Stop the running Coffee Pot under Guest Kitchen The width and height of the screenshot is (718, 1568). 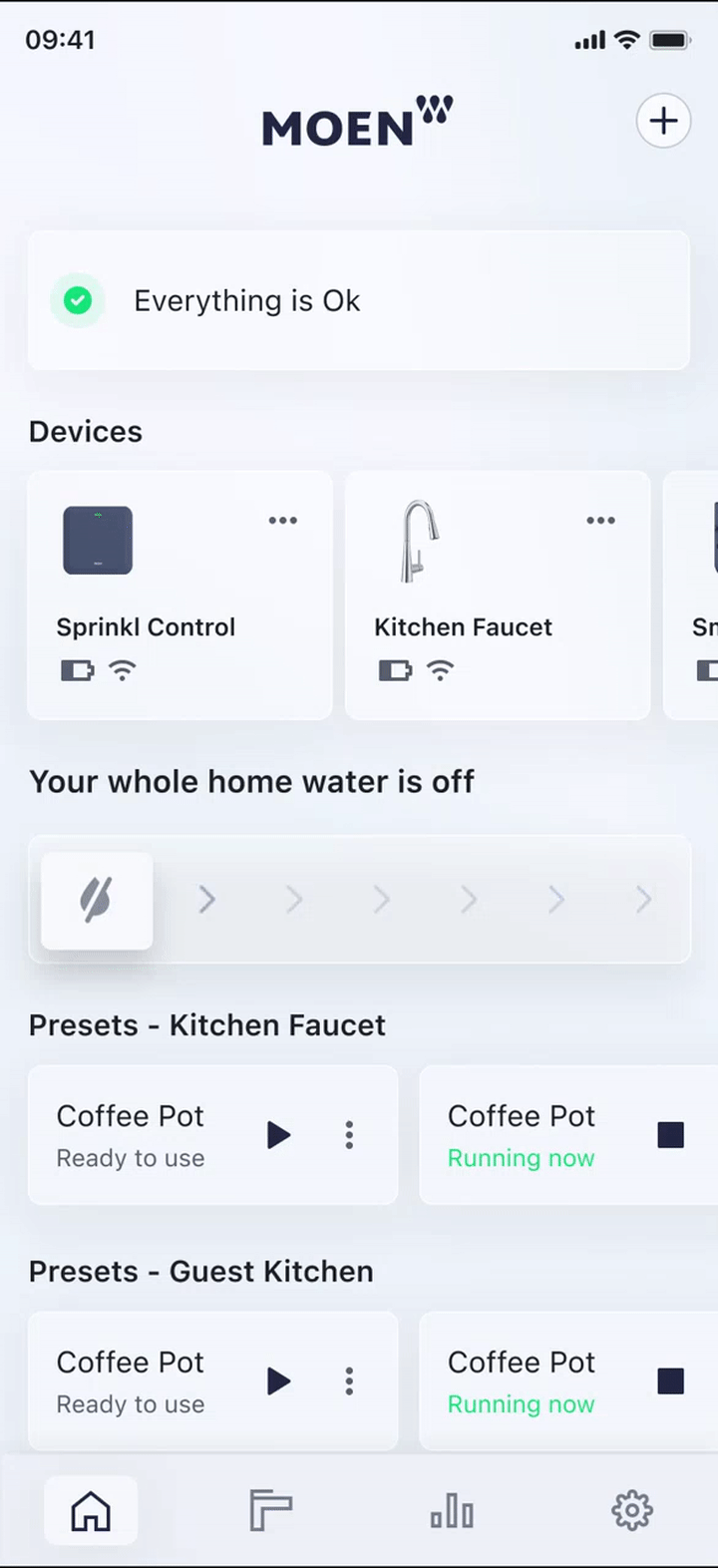tap(670, 1381)
